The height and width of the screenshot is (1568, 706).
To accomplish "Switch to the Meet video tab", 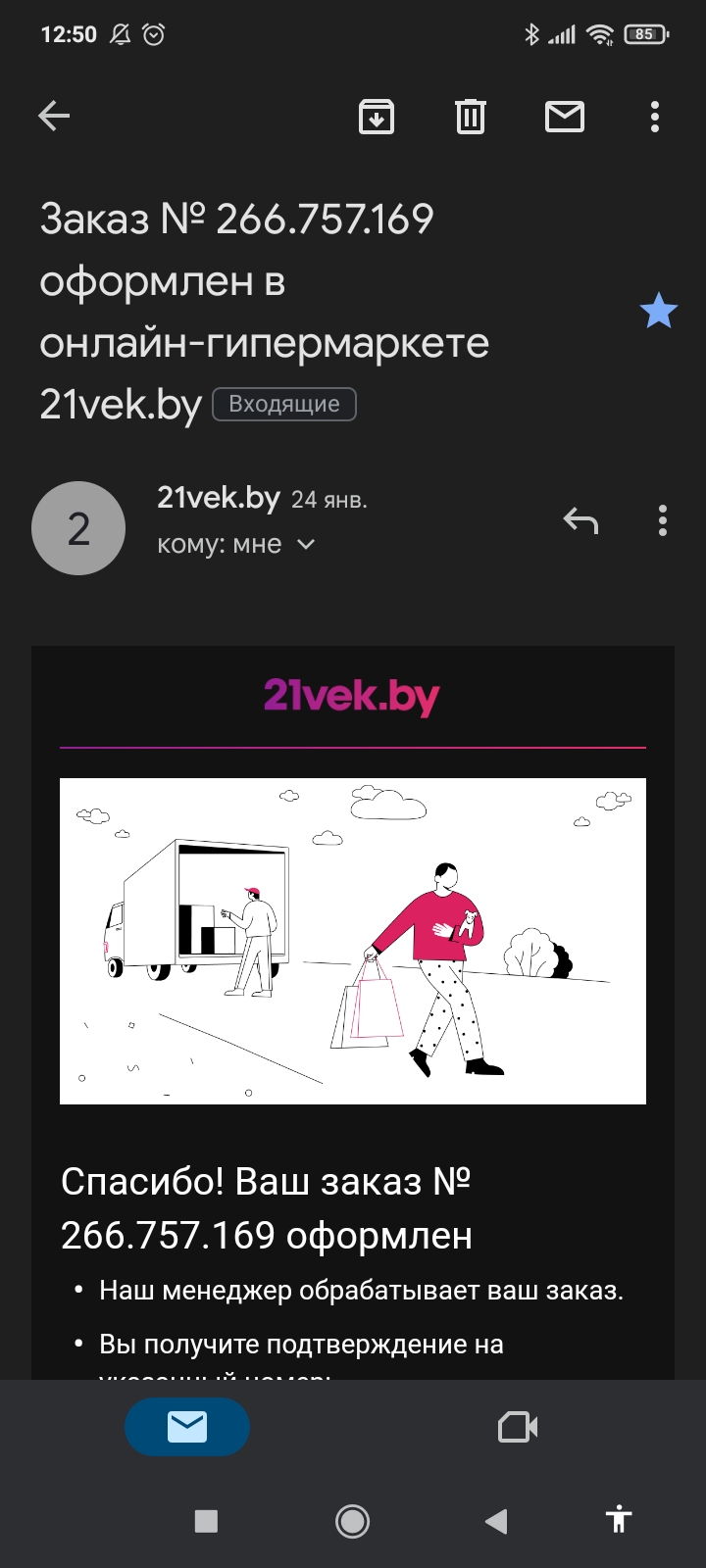I will (518, 1427).
